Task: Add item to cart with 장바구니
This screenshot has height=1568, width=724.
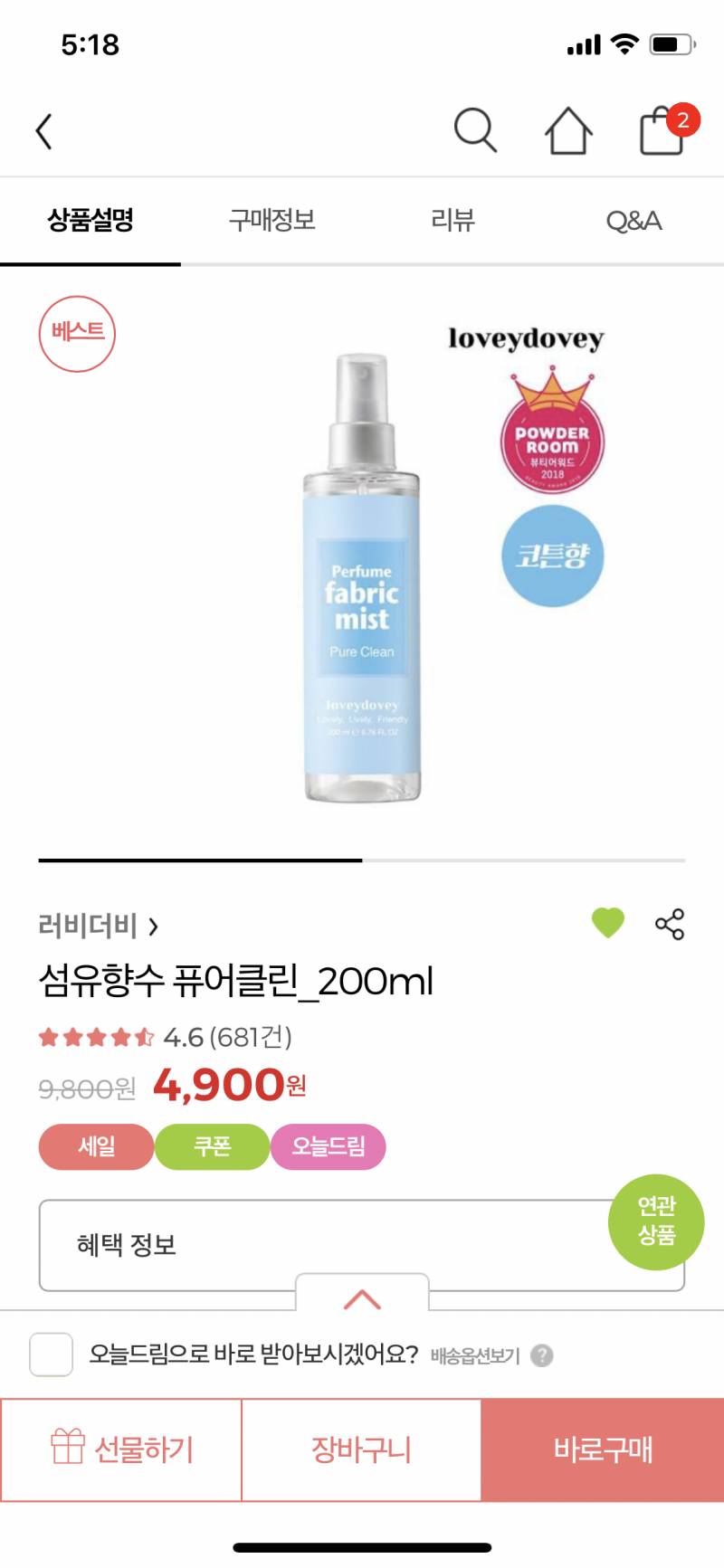Action: pos(361,1448)
